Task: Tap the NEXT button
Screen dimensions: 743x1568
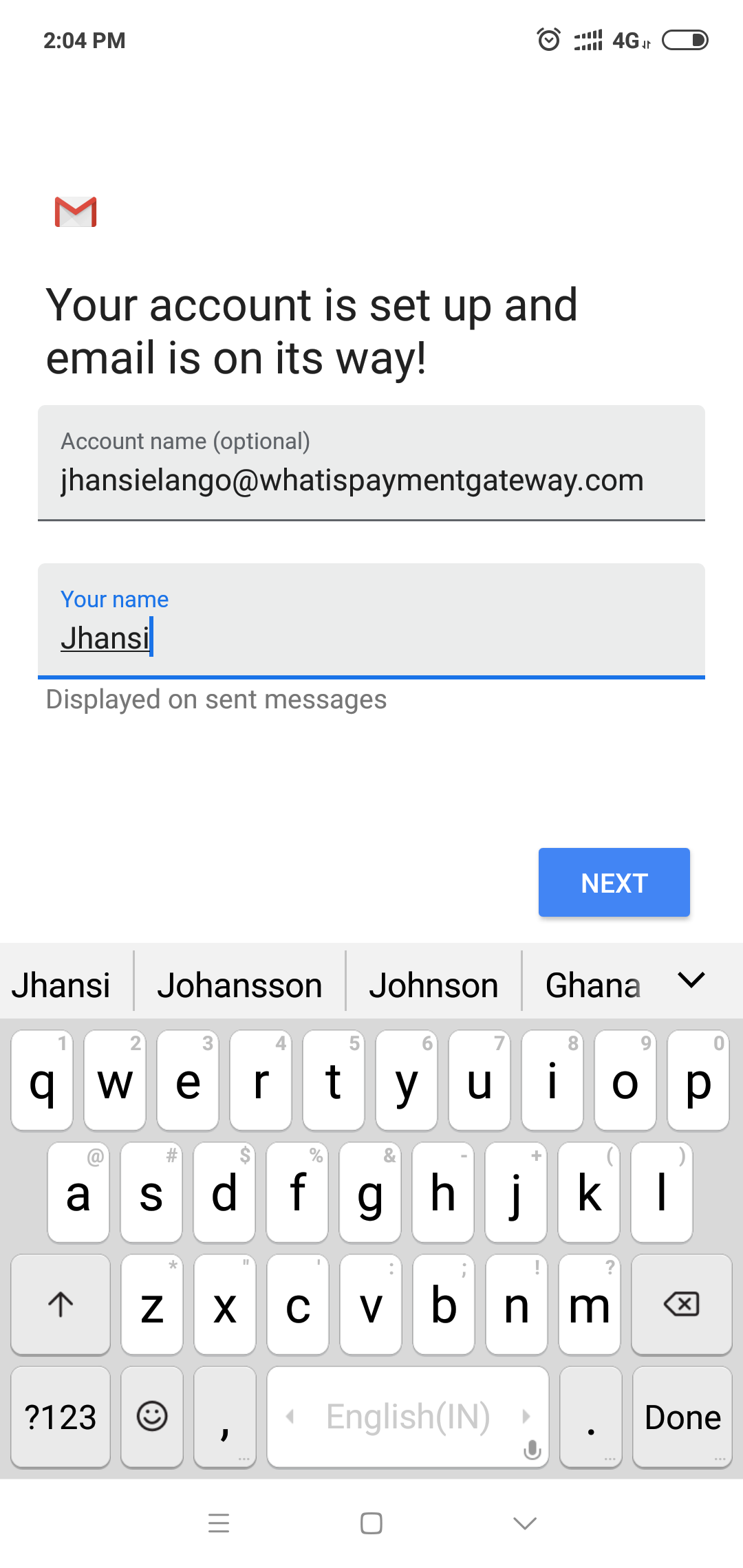Action: tap(614, 882)
